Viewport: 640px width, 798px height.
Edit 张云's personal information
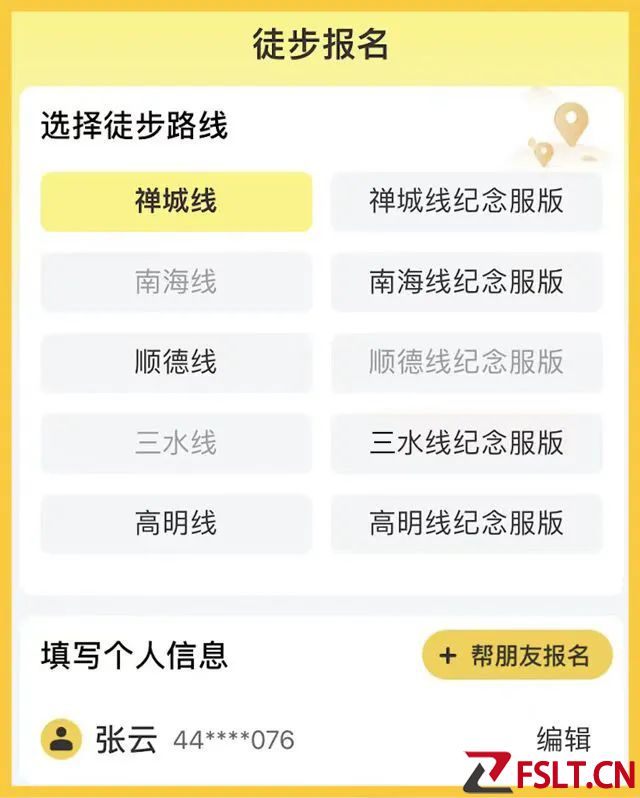pos(563,740)
